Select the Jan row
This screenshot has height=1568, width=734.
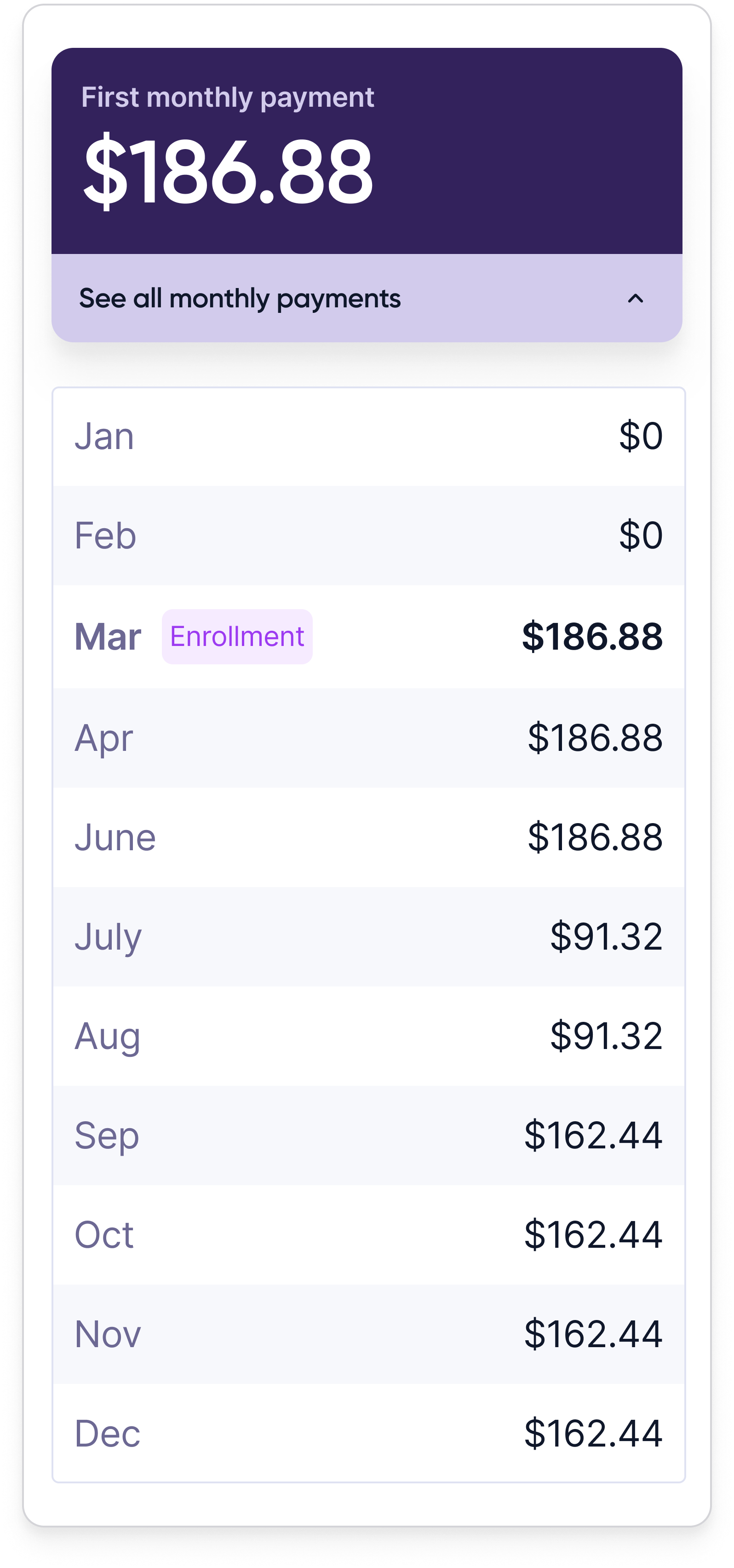(367, 435)
